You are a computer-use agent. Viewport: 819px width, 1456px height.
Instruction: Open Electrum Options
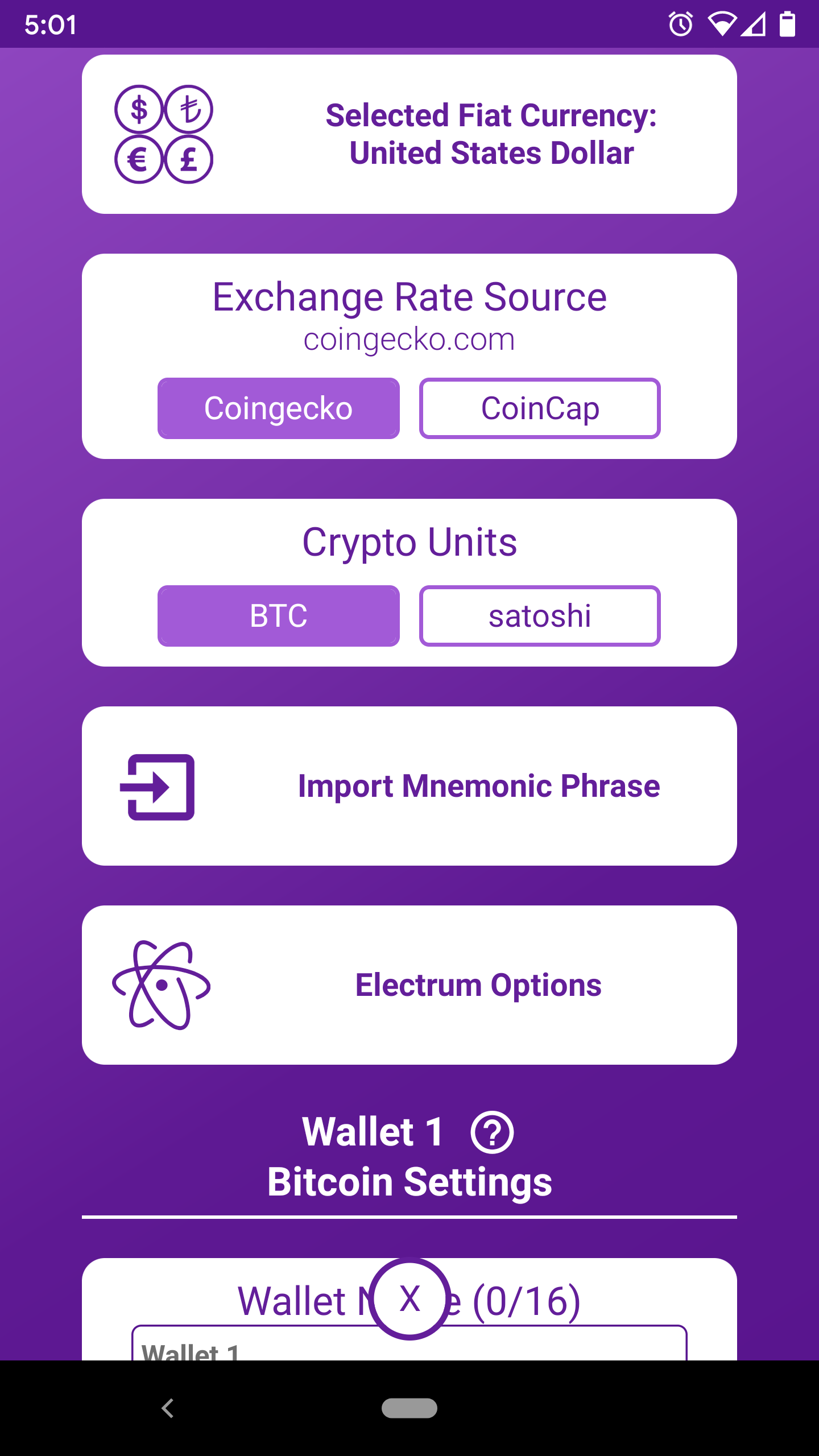point(478,984)
